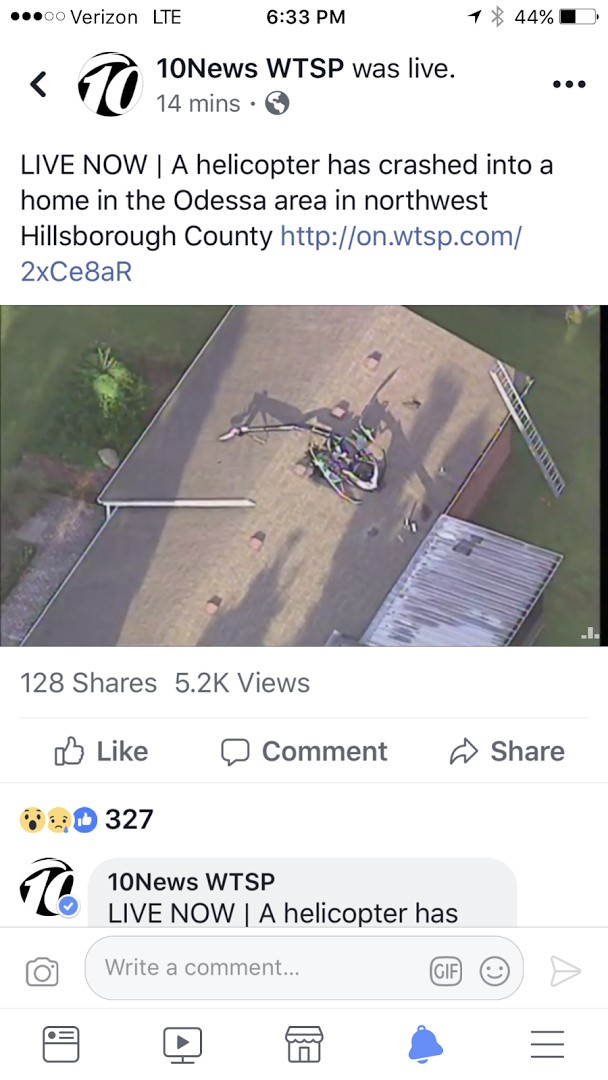Viewport: 608px width, 1080px height.
Task: Share this post
Action: tap(507, 751)
